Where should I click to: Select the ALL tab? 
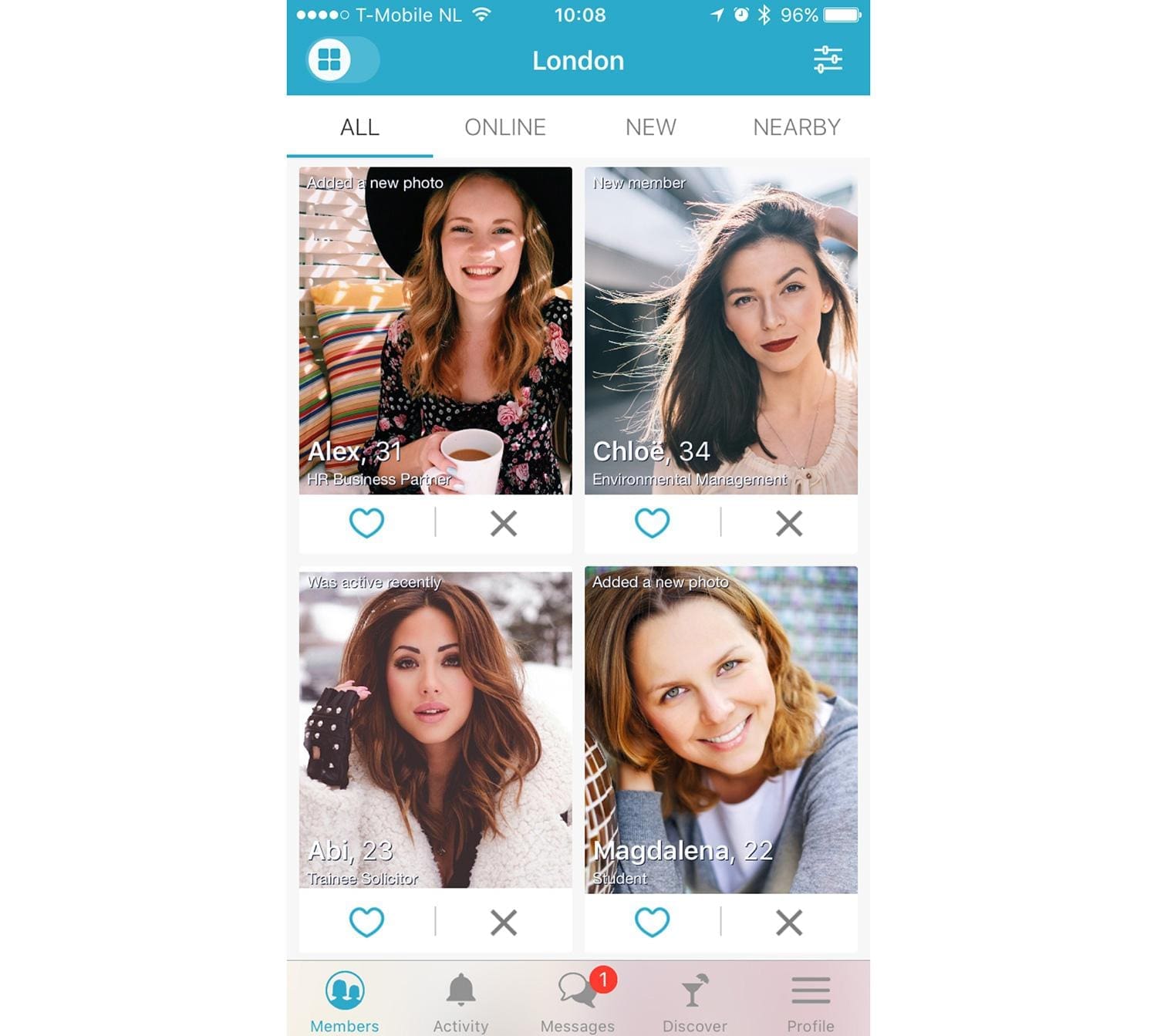359,127
